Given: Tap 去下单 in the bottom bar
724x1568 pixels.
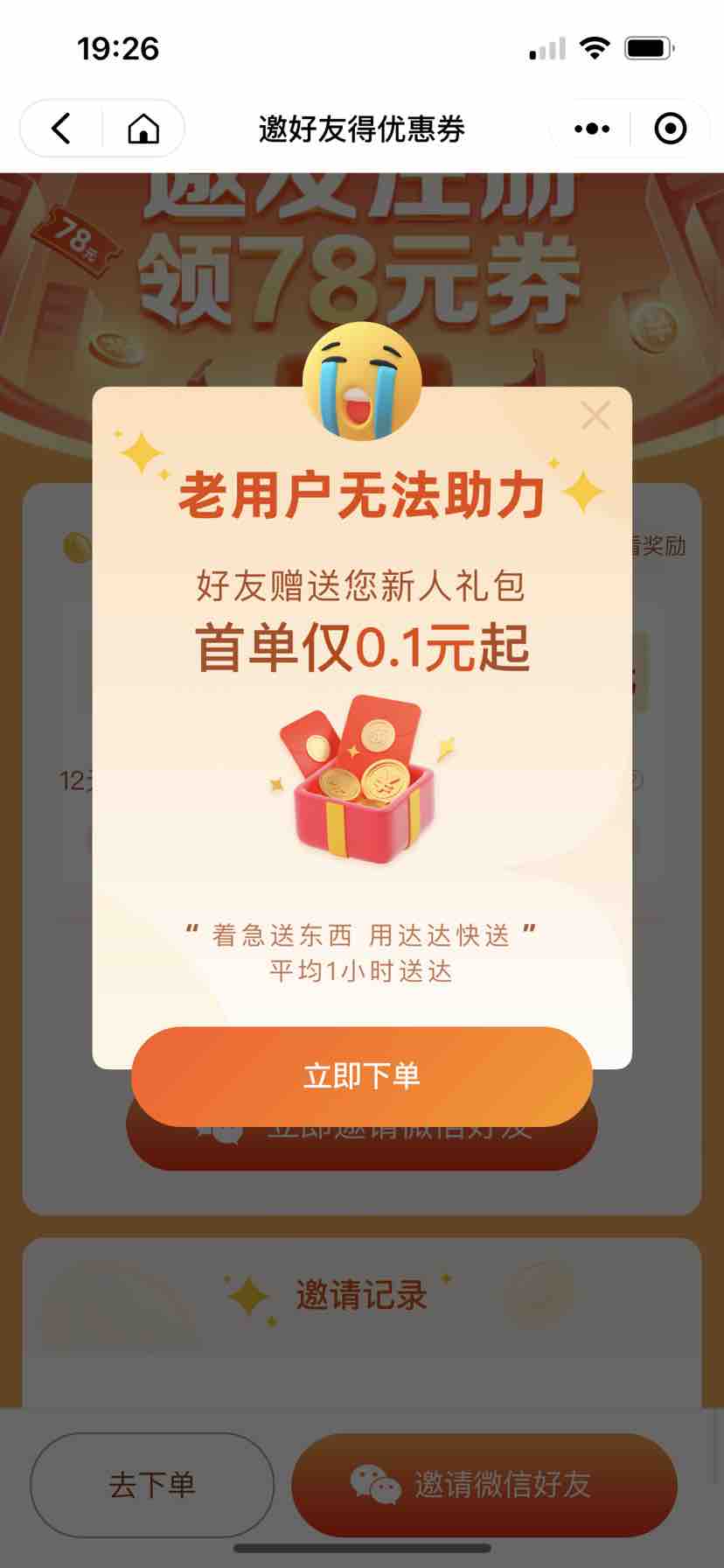Looking at the screenshot, I should click(152, 1485).
